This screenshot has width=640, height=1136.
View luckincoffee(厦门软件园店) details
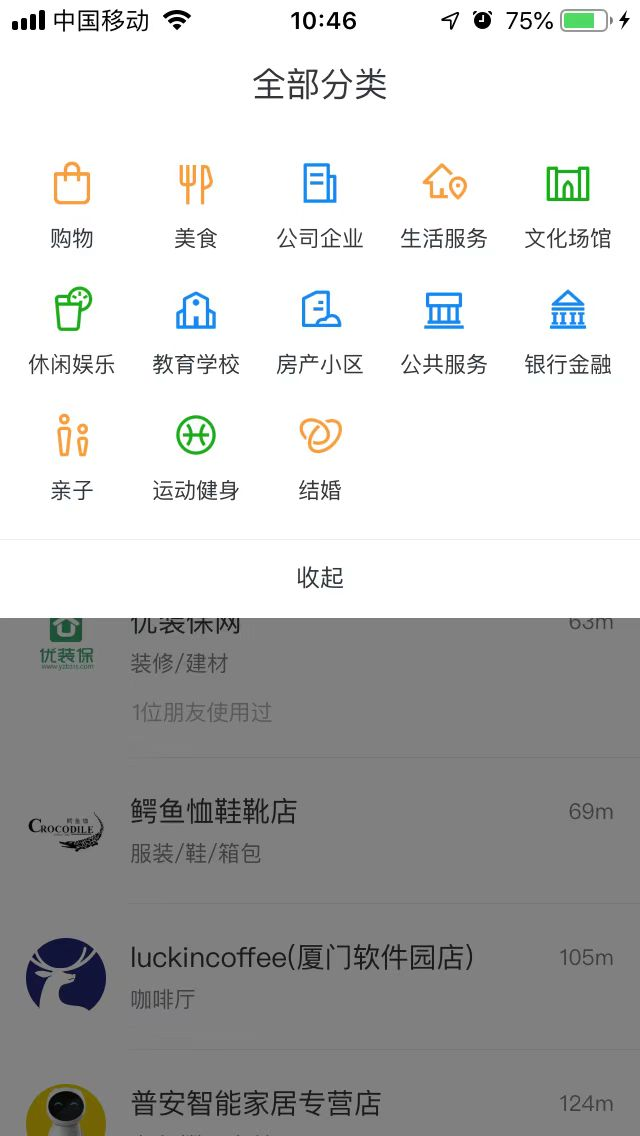tap(320, 976)
